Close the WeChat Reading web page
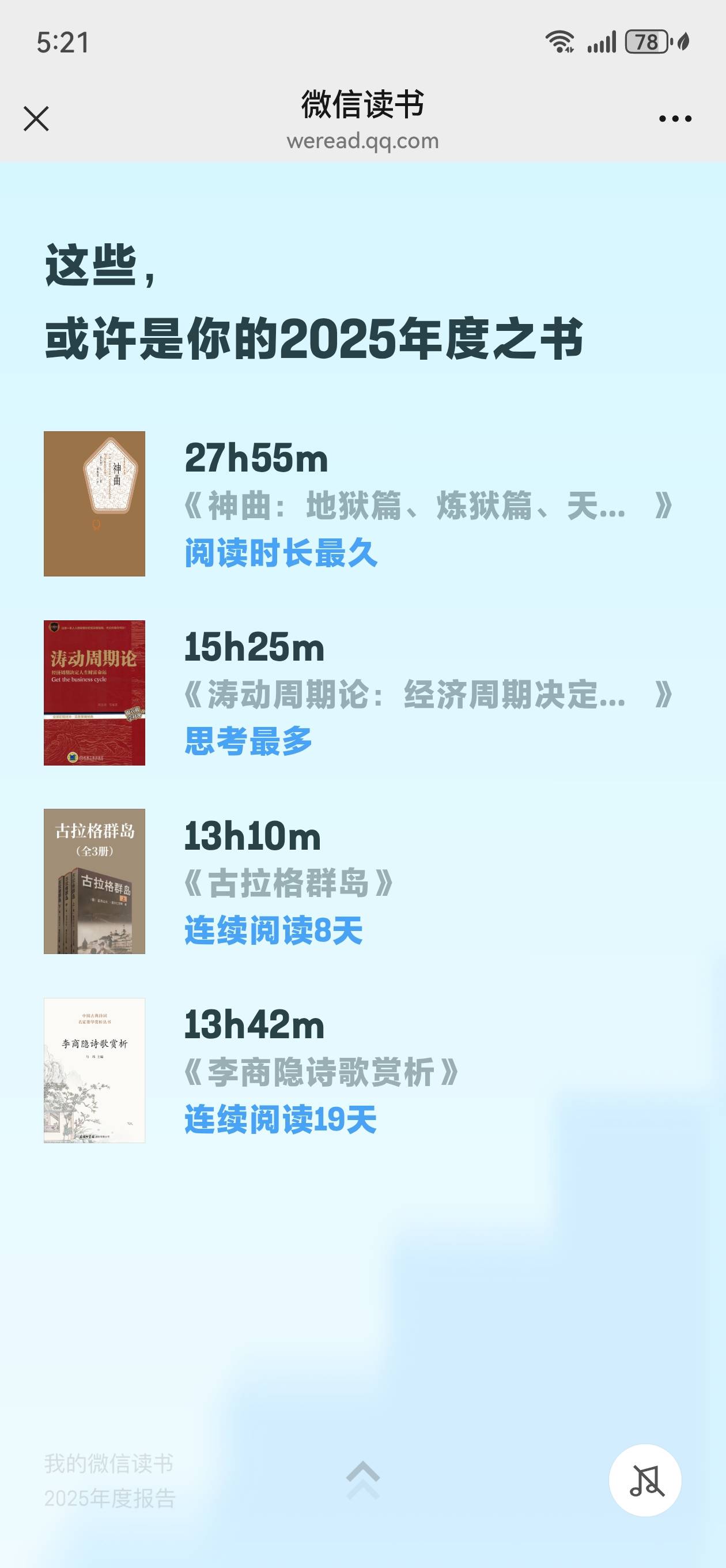Viewport: 726px width, 1568px height. click(36, 119)
